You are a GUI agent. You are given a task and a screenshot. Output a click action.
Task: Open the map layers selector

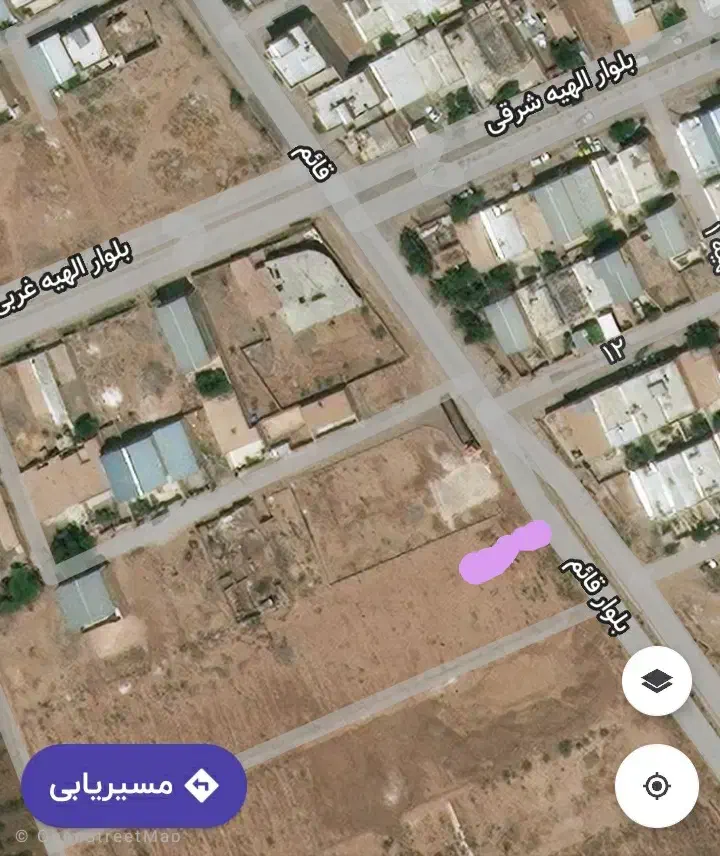pyautogui.click(x=656, y=681)
